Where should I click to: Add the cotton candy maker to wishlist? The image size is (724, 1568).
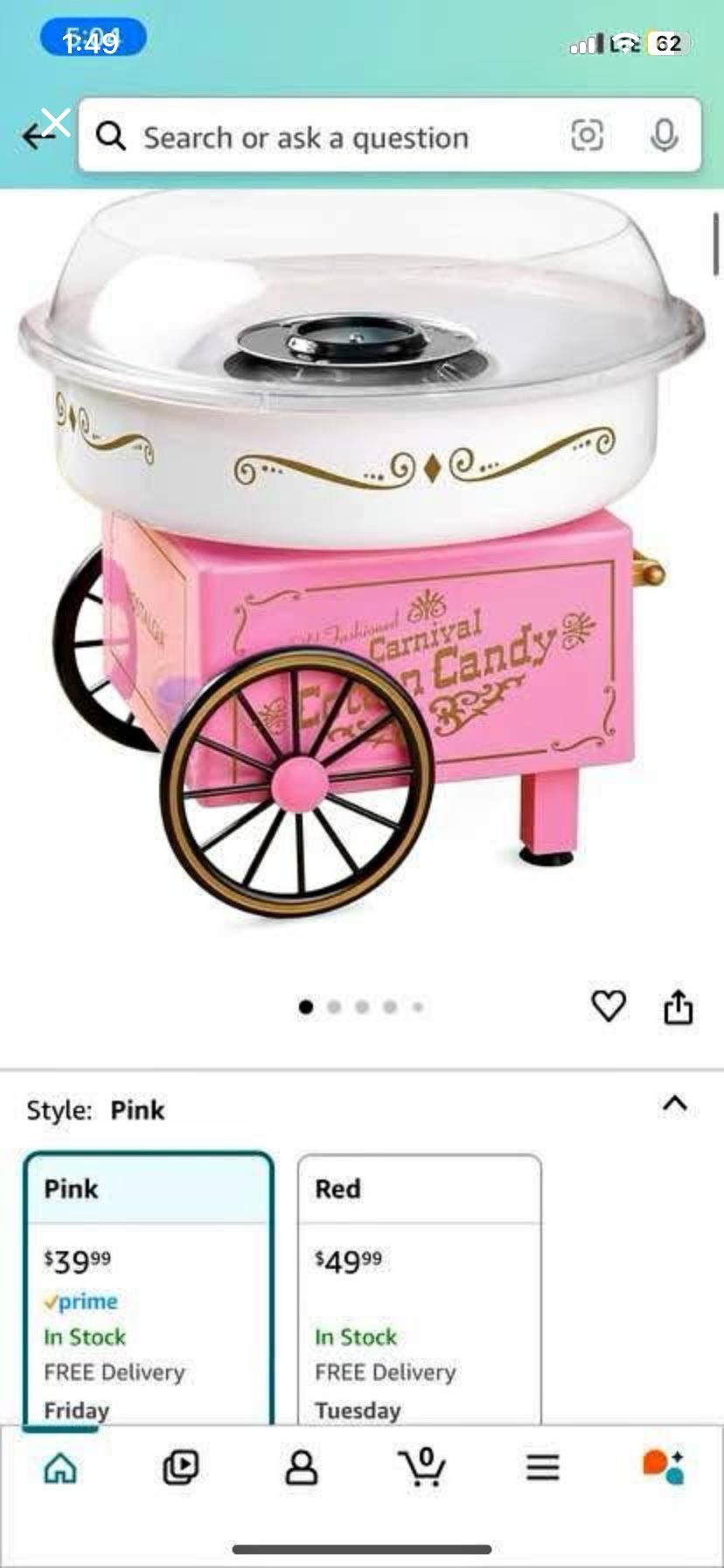tap(609, 1005)
